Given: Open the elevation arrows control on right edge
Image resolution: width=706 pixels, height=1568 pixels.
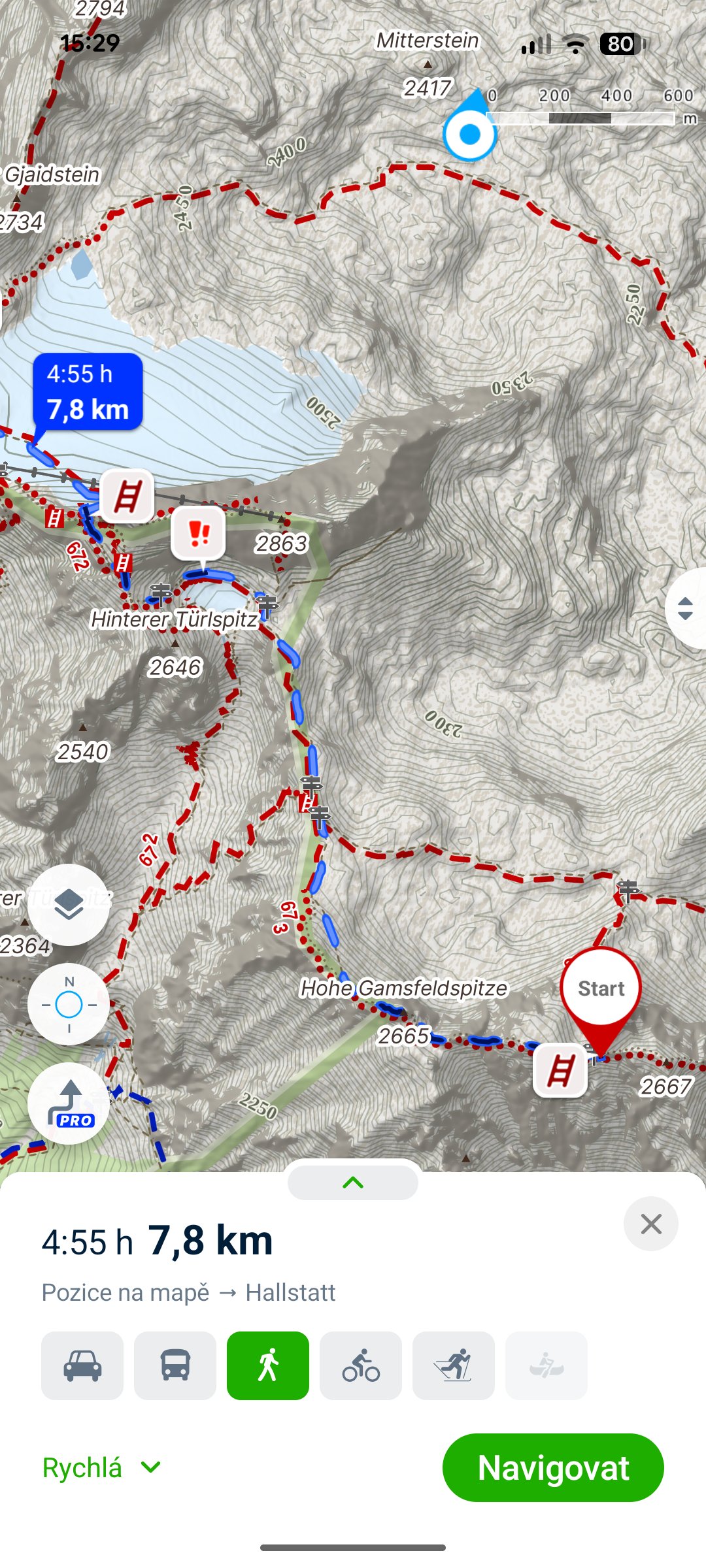Looking at the screenshot, I should click(x=685, y=608).
